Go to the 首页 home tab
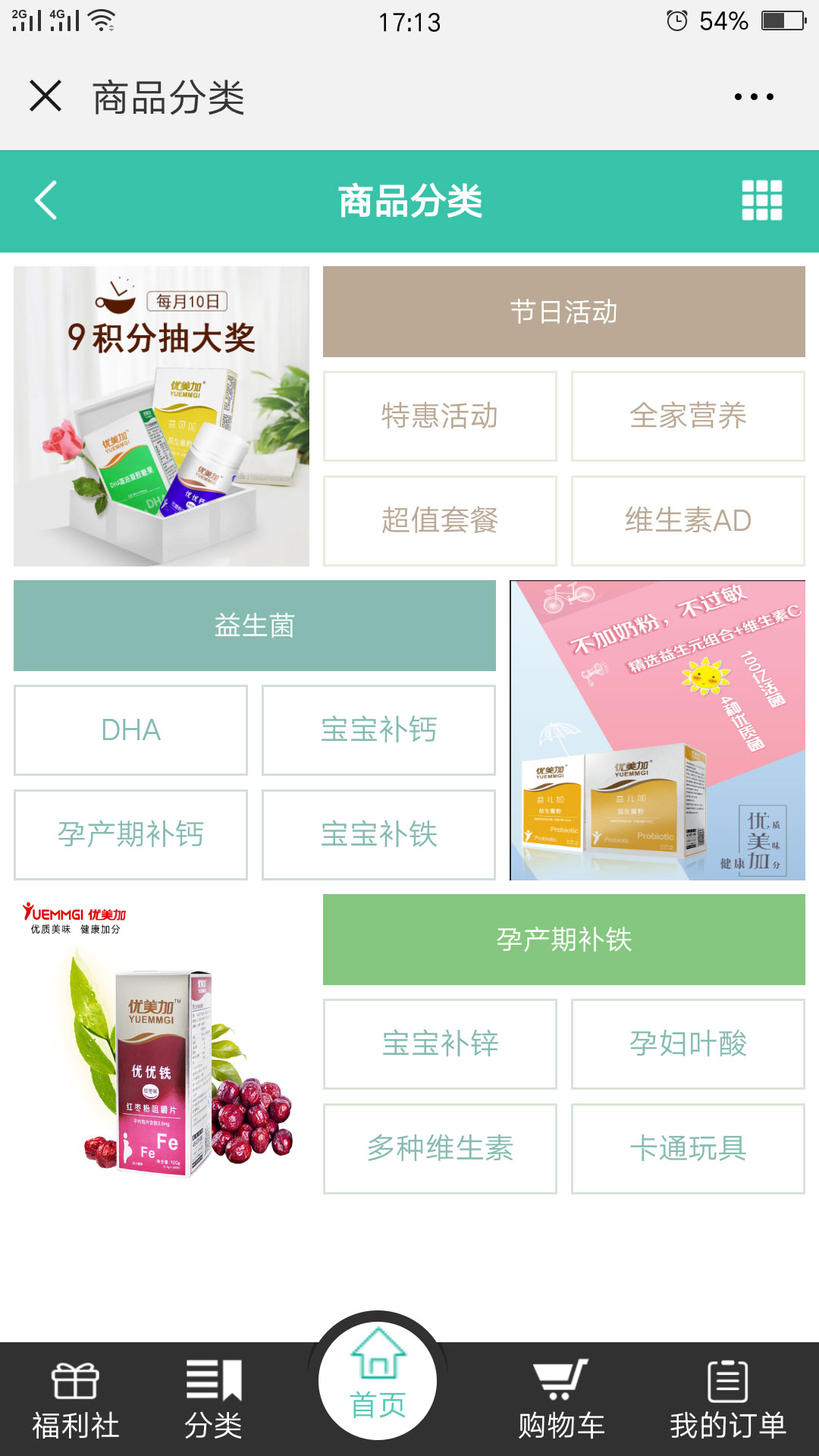The width and height of the screenshot is (819, 1456). [x=378, y=1382]
